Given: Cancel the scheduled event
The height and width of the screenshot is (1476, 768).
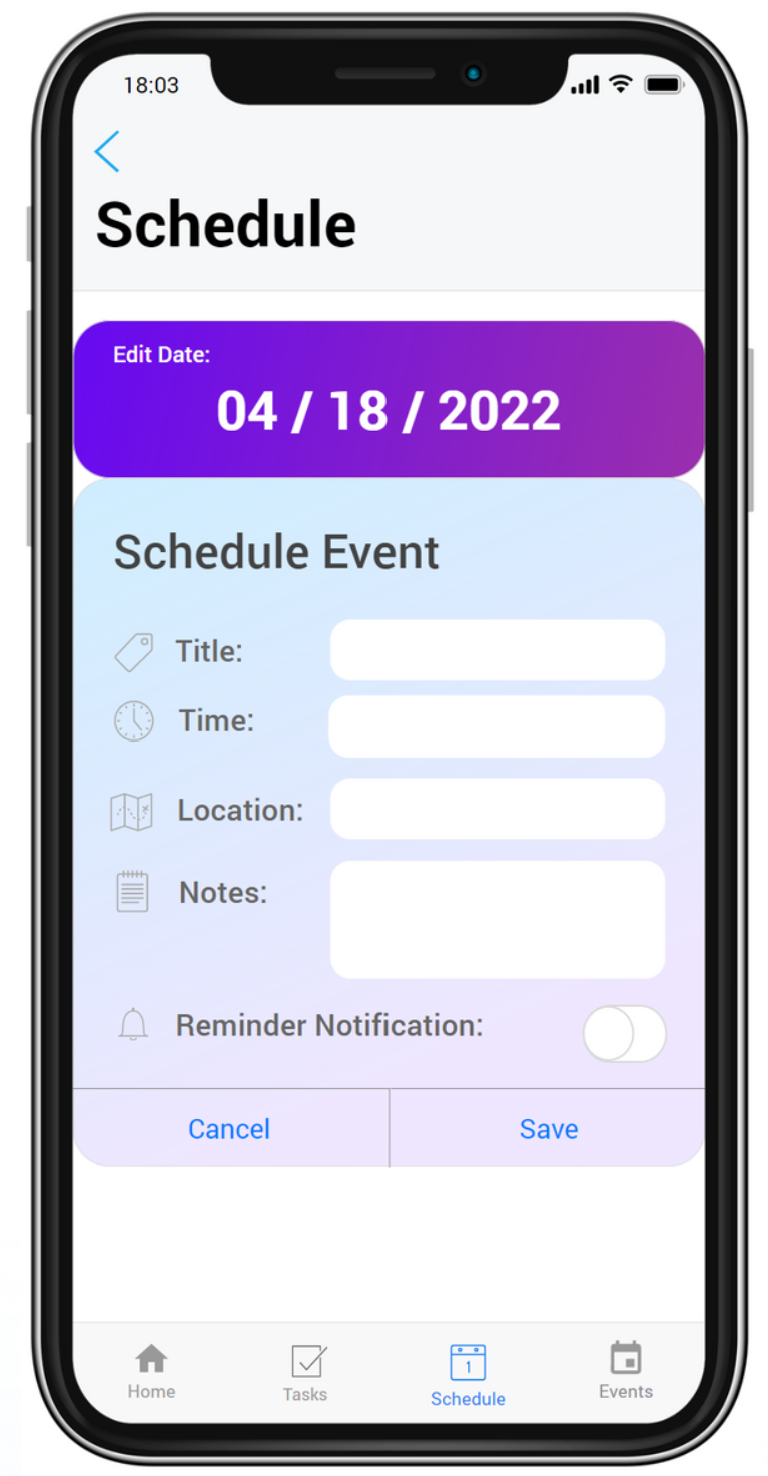Looking at the screenshot, I should coord(230,1128).
